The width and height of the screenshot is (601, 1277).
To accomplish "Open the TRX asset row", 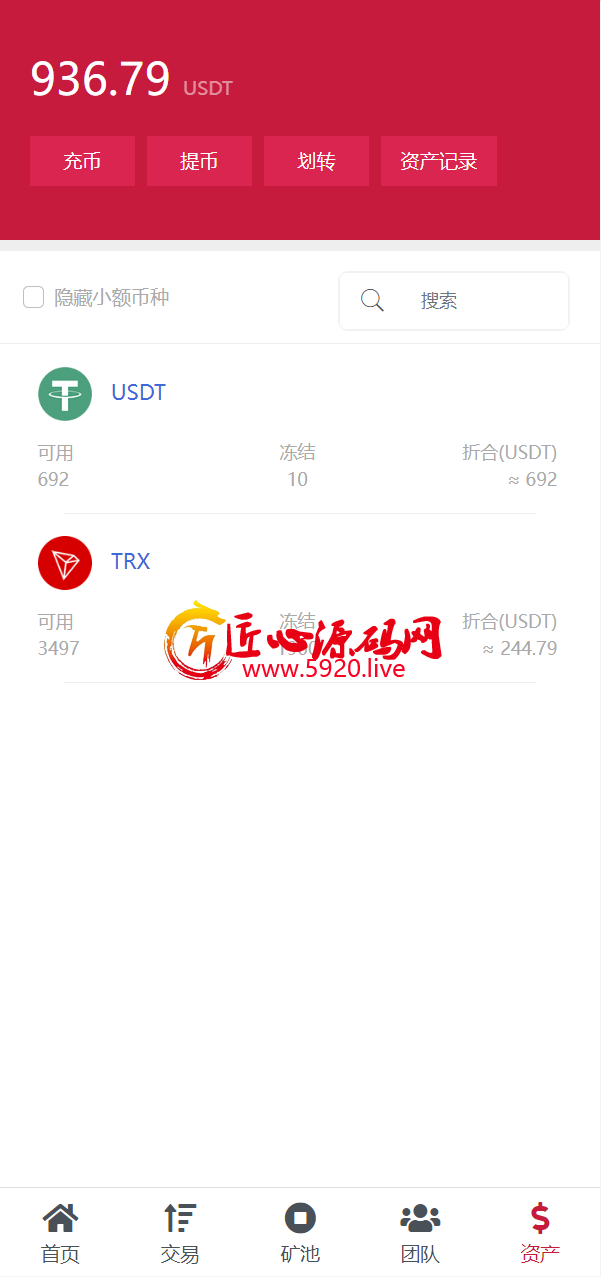I will coord(300,598).
